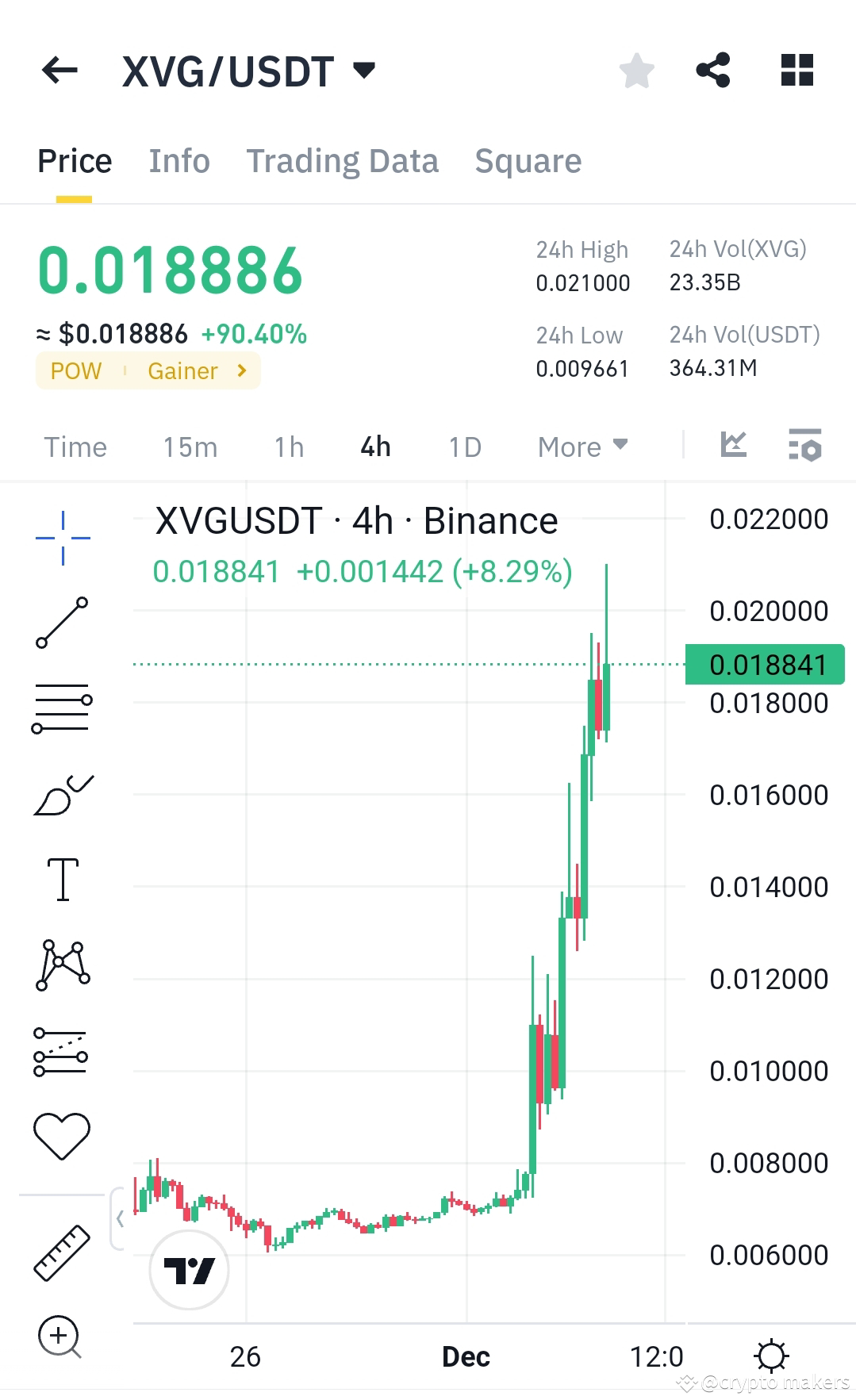Toggle the star to favorite XVG/USDT
Screen dimensions: 856x1400
click(x=636, y=70)
